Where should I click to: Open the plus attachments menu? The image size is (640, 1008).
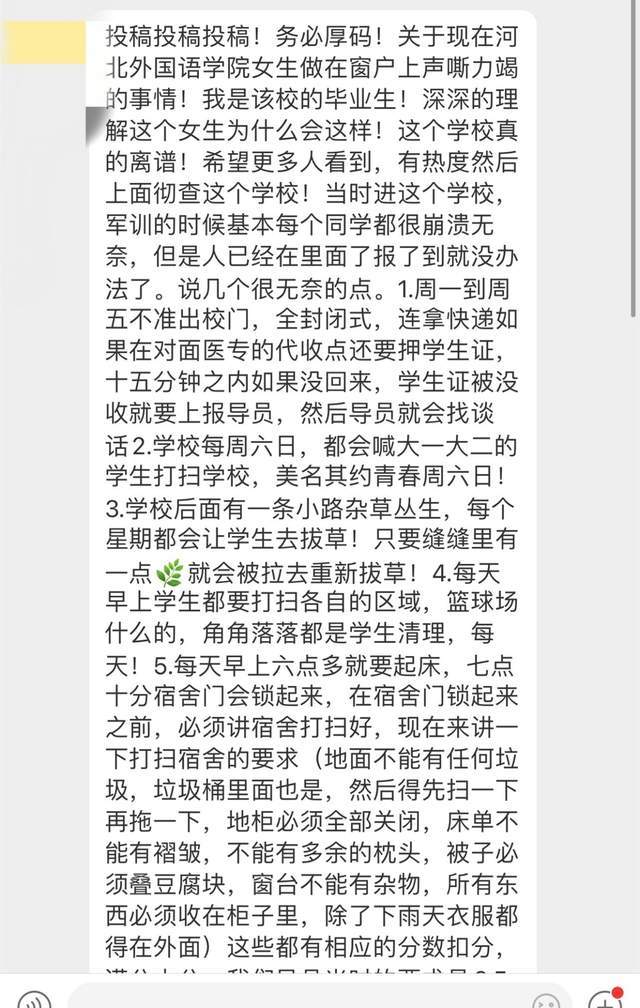(x=606, y=1000)
